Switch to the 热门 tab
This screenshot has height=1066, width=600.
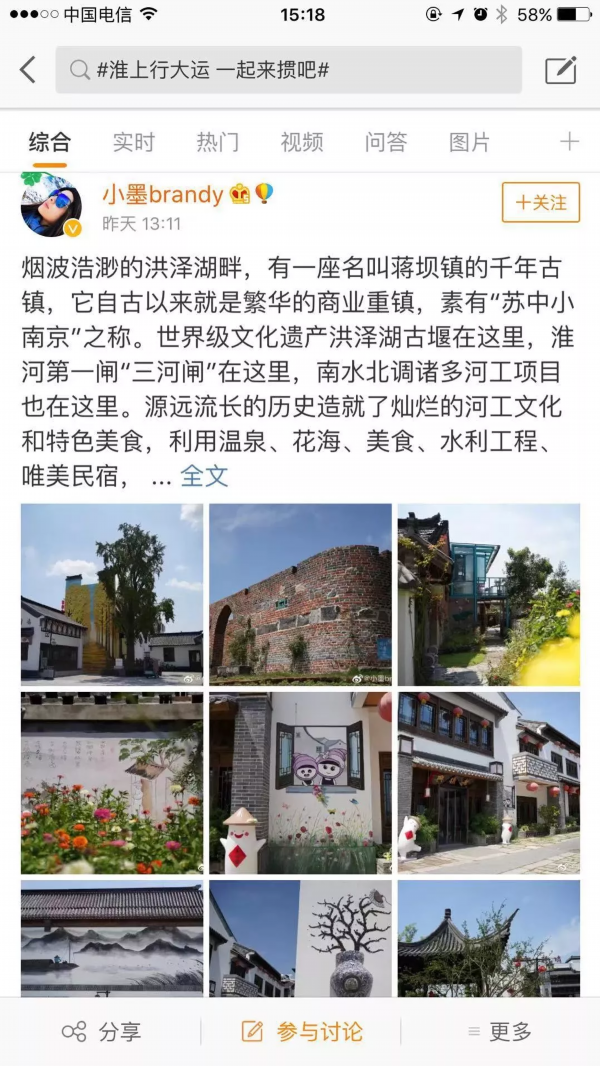pos(217,142)
